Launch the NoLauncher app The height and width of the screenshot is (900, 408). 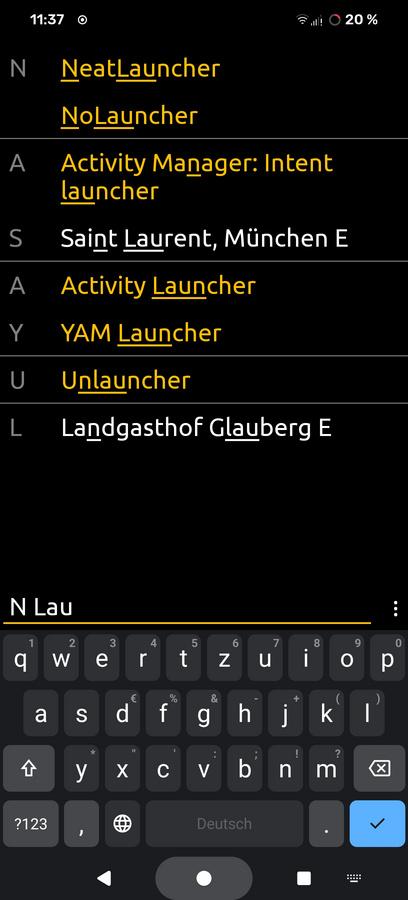click(129, 116)
